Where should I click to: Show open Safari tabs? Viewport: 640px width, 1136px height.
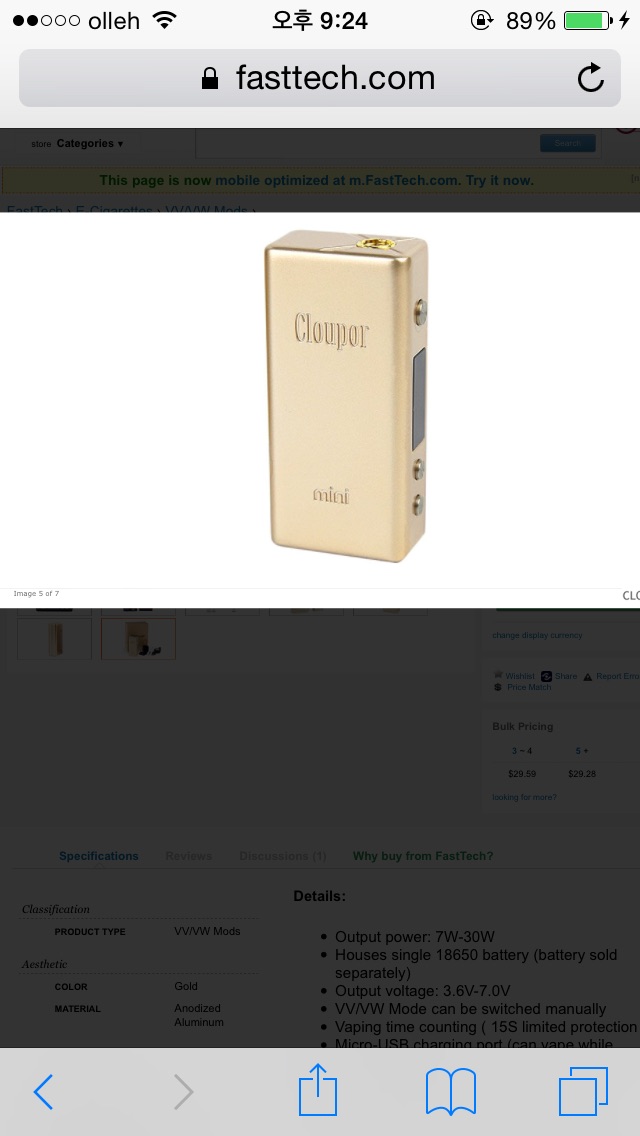pos(583,1091)
